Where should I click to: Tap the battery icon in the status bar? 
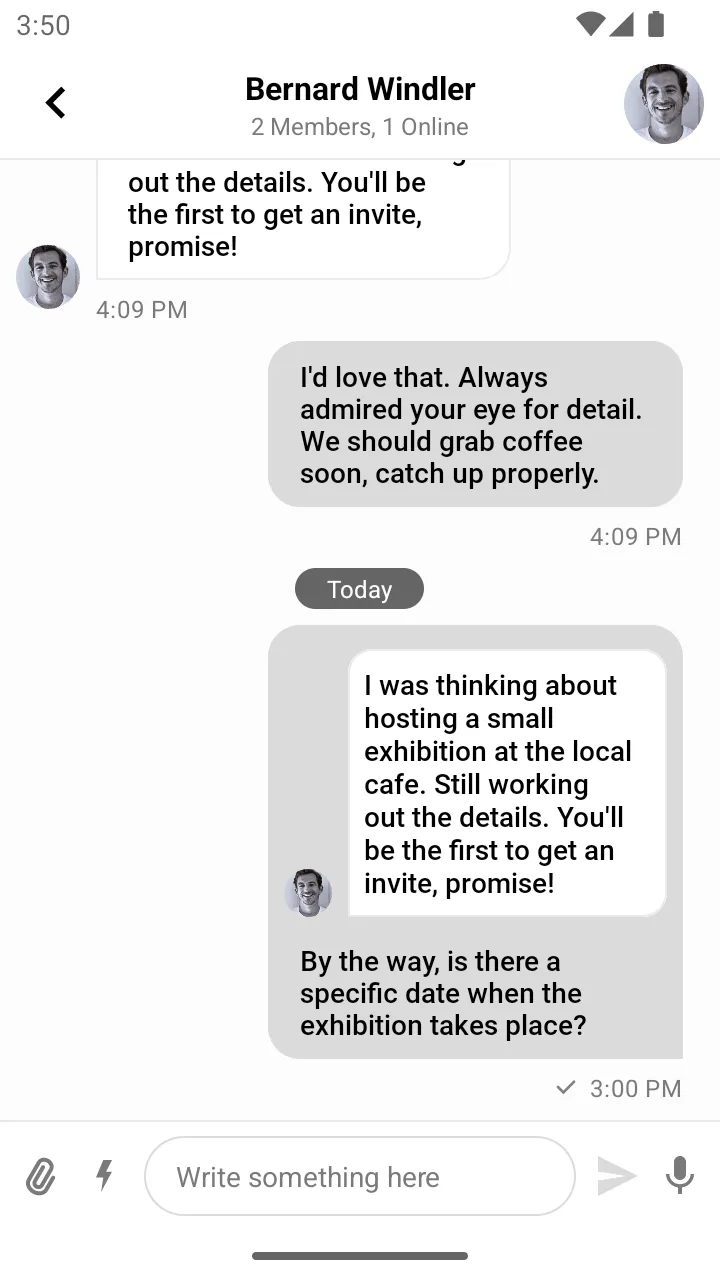(x=655, y=25)
